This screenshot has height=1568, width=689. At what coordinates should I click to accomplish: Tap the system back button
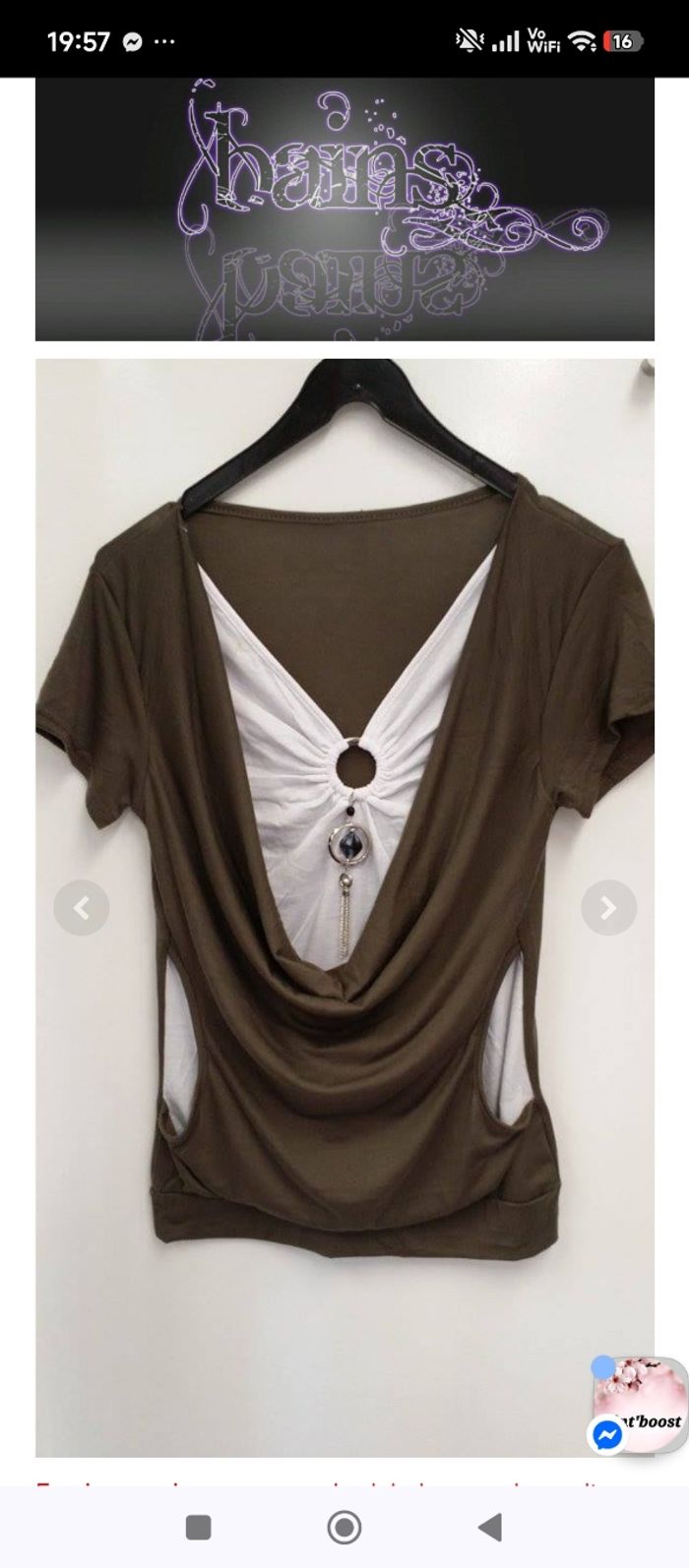tap(490, 1527)
